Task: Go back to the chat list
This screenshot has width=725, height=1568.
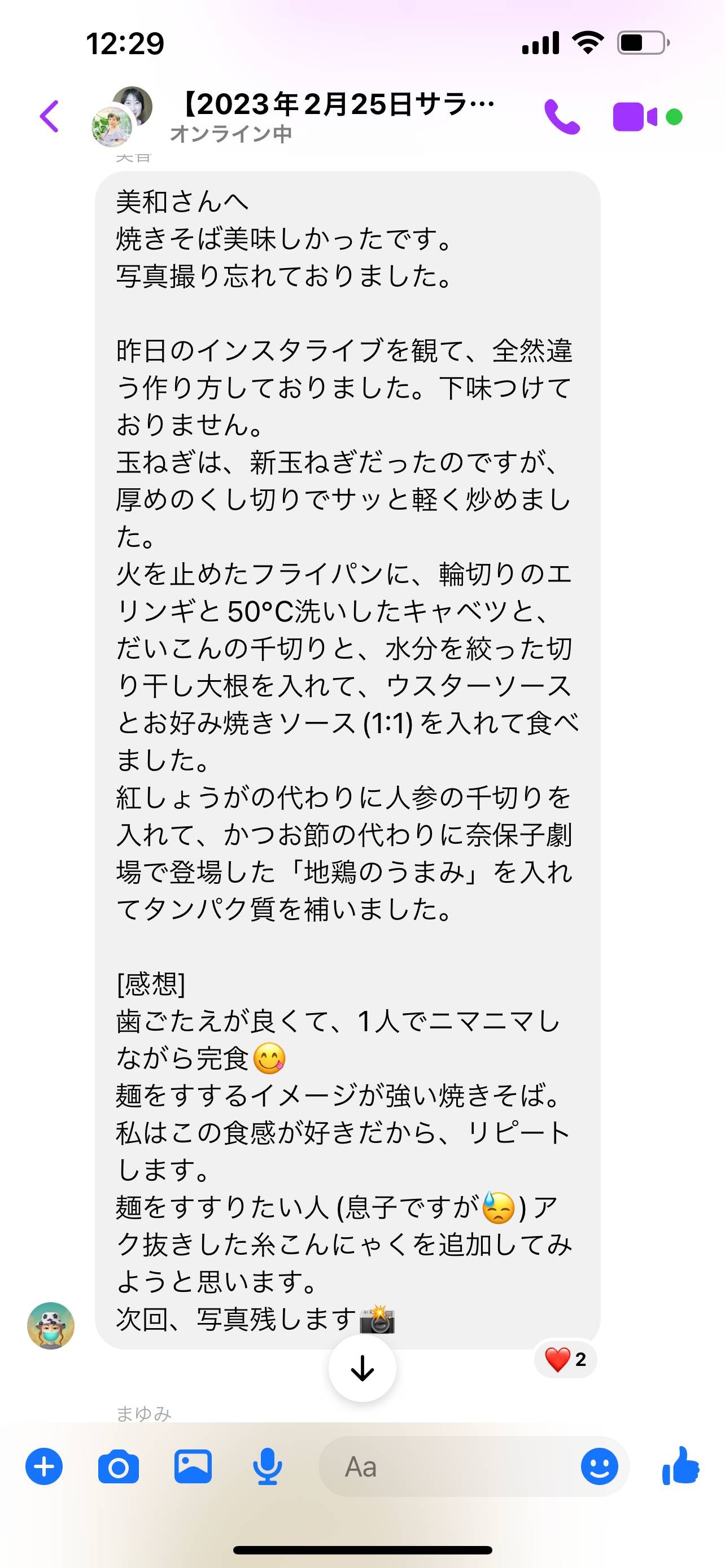Action: coord(50,116)
